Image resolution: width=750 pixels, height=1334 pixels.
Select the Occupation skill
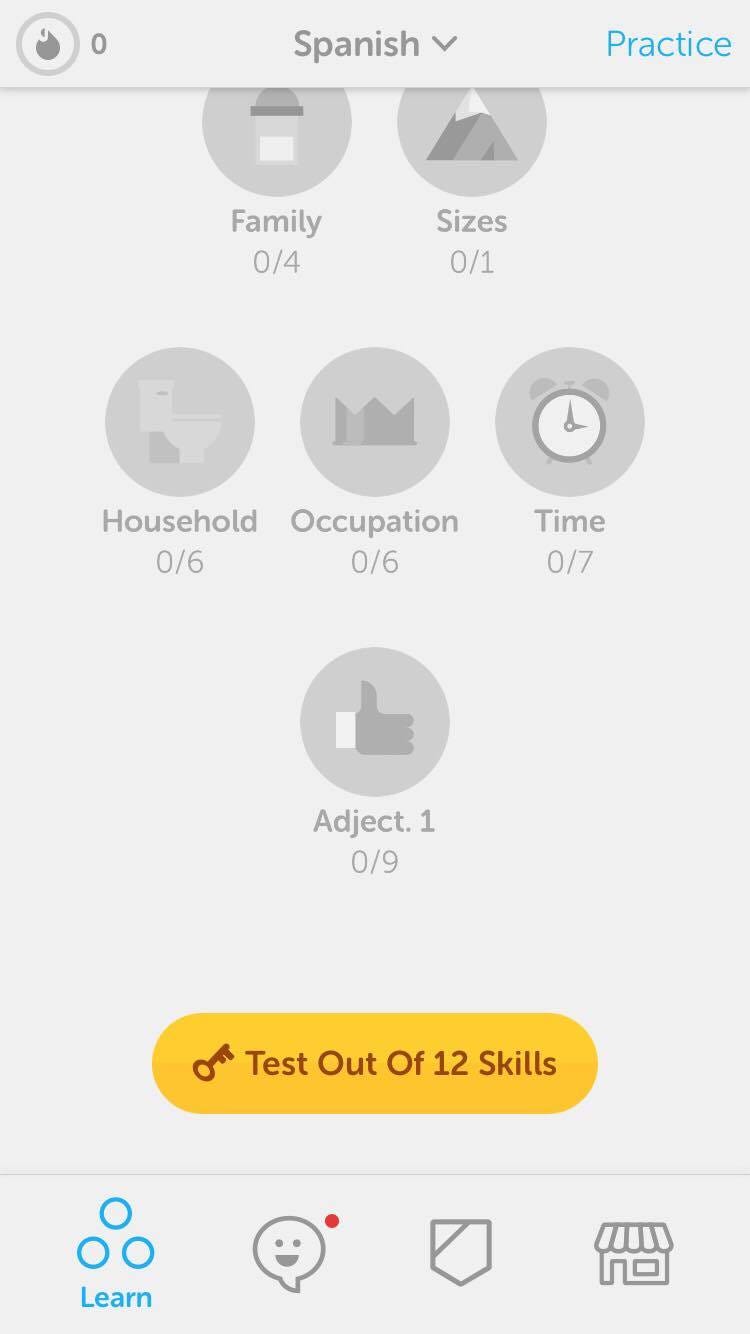375,422
